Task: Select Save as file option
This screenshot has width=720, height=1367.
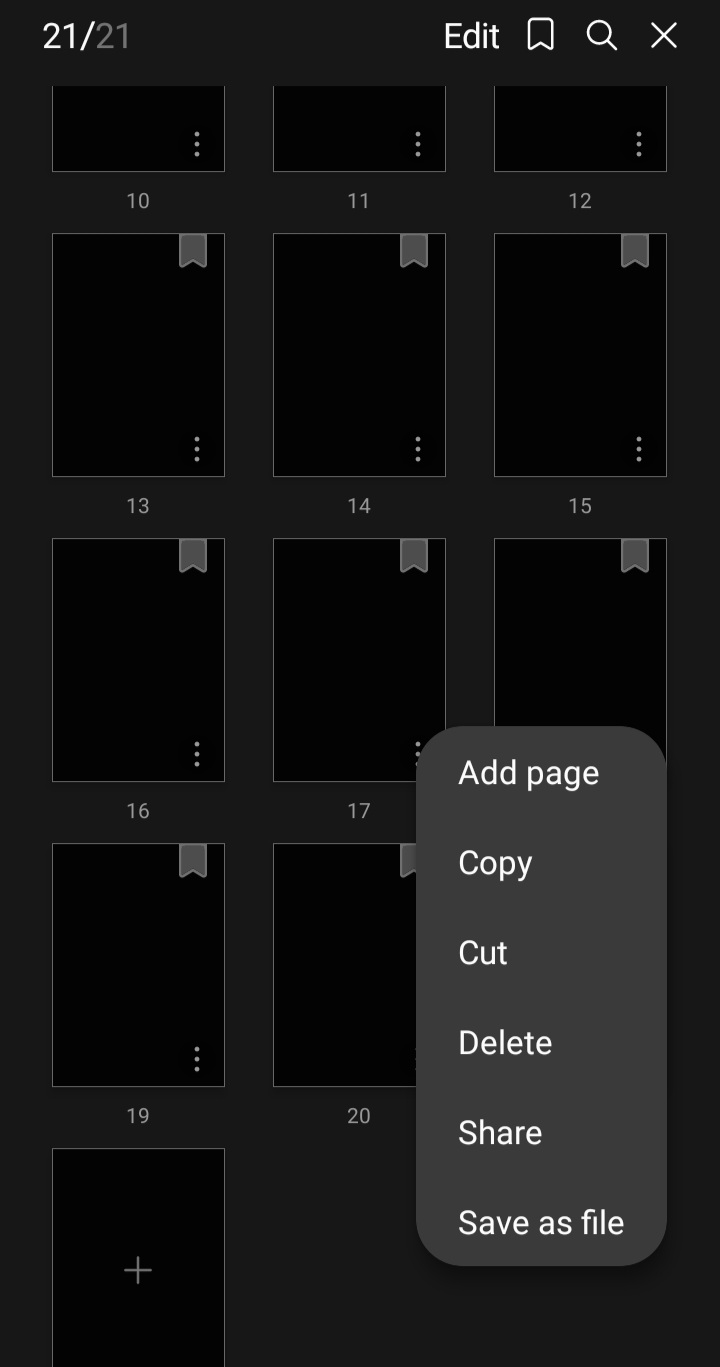Action: pos(541,1222)
